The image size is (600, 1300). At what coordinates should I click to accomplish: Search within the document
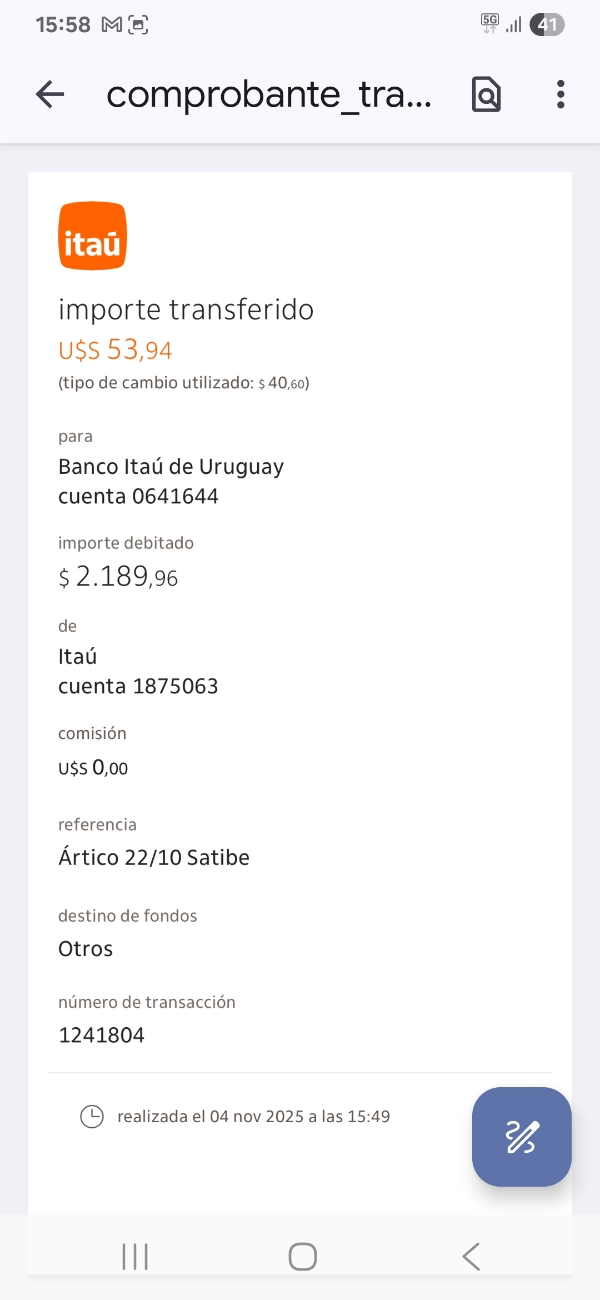pyautogui.click(x=486, y=94)
